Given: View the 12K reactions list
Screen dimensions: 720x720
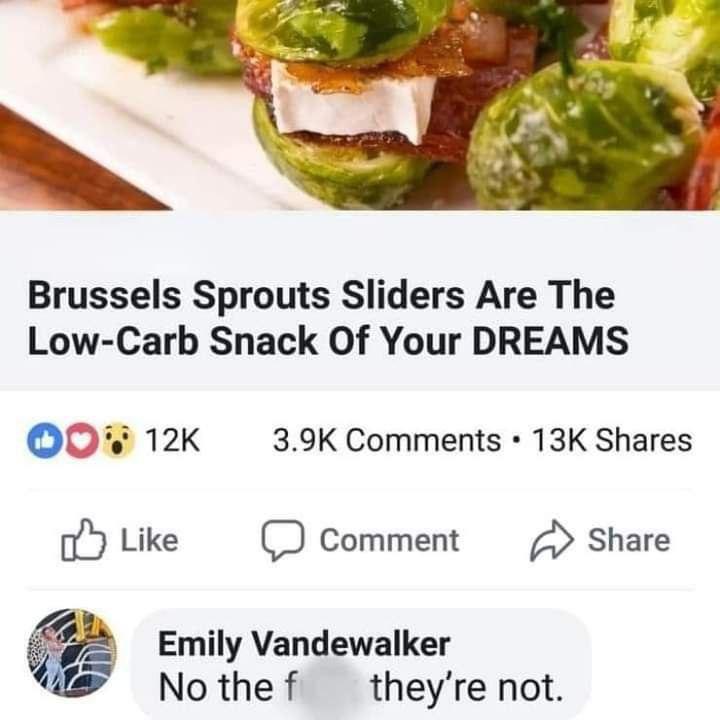Looking at the screenshot, I should [x=117, y=440].
